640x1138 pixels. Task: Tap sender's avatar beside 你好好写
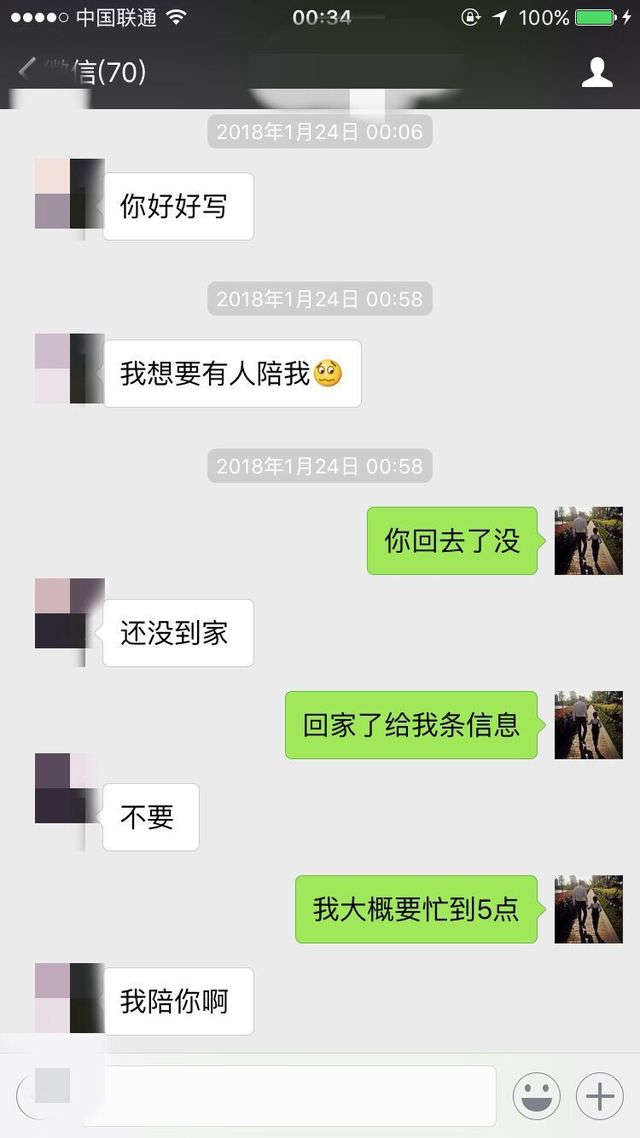pos(68,195)
